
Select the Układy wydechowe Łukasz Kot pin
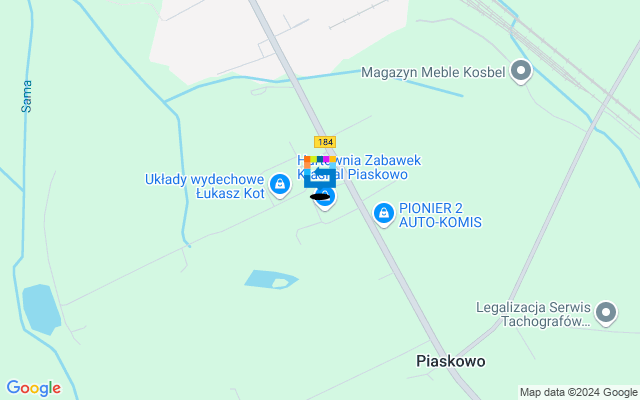click(282, 185)
